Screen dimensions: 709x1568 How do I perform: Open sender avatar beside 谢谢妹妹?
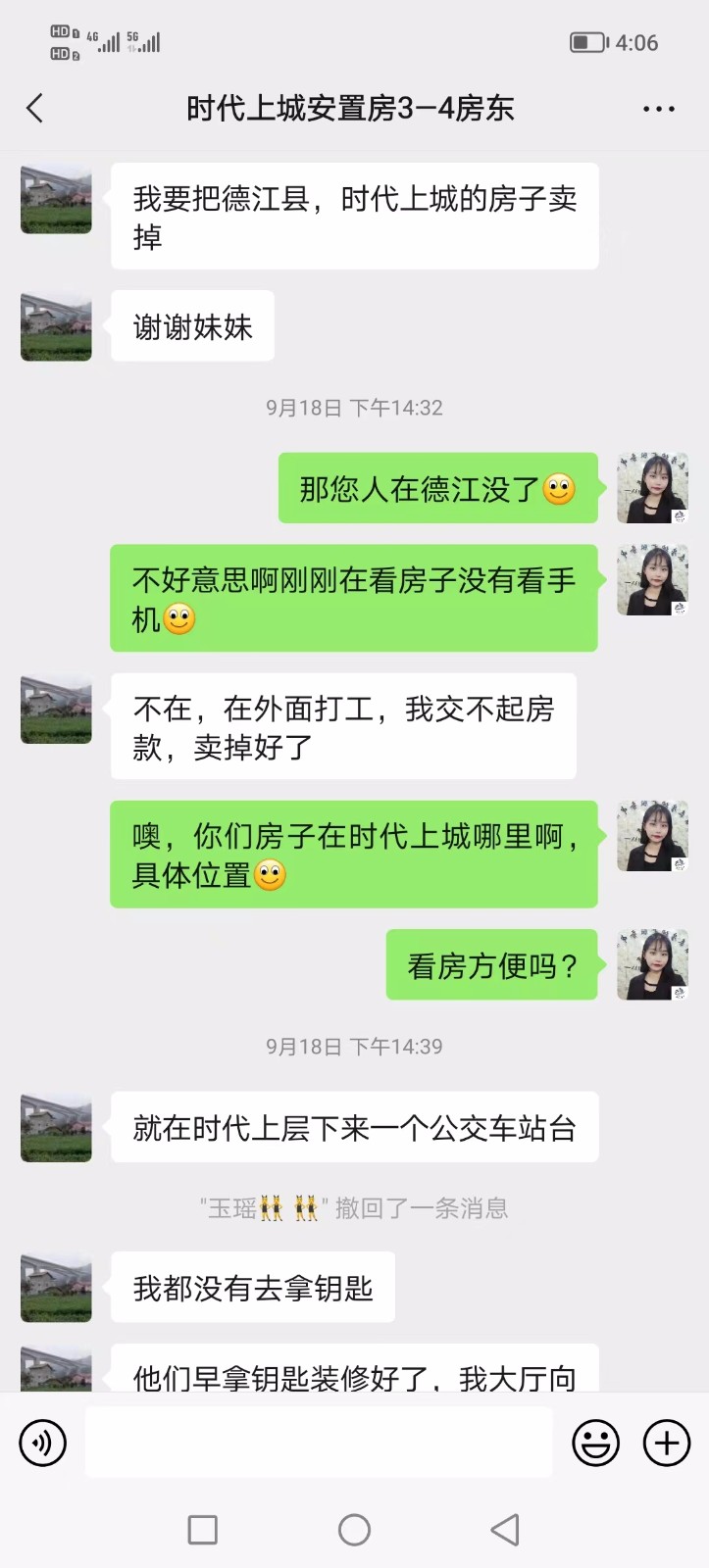tap(56, 326)
